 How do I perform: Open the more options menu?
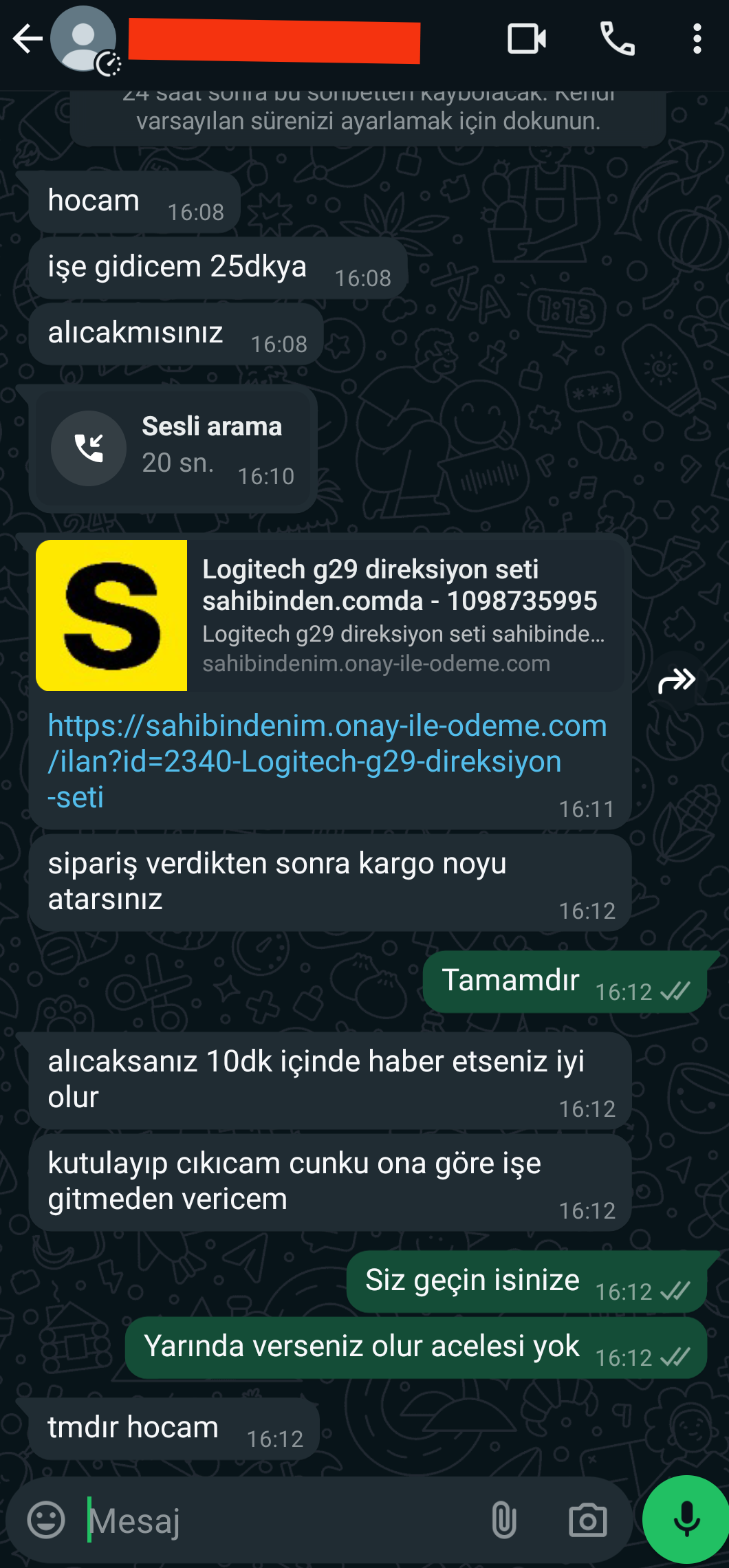697,39
